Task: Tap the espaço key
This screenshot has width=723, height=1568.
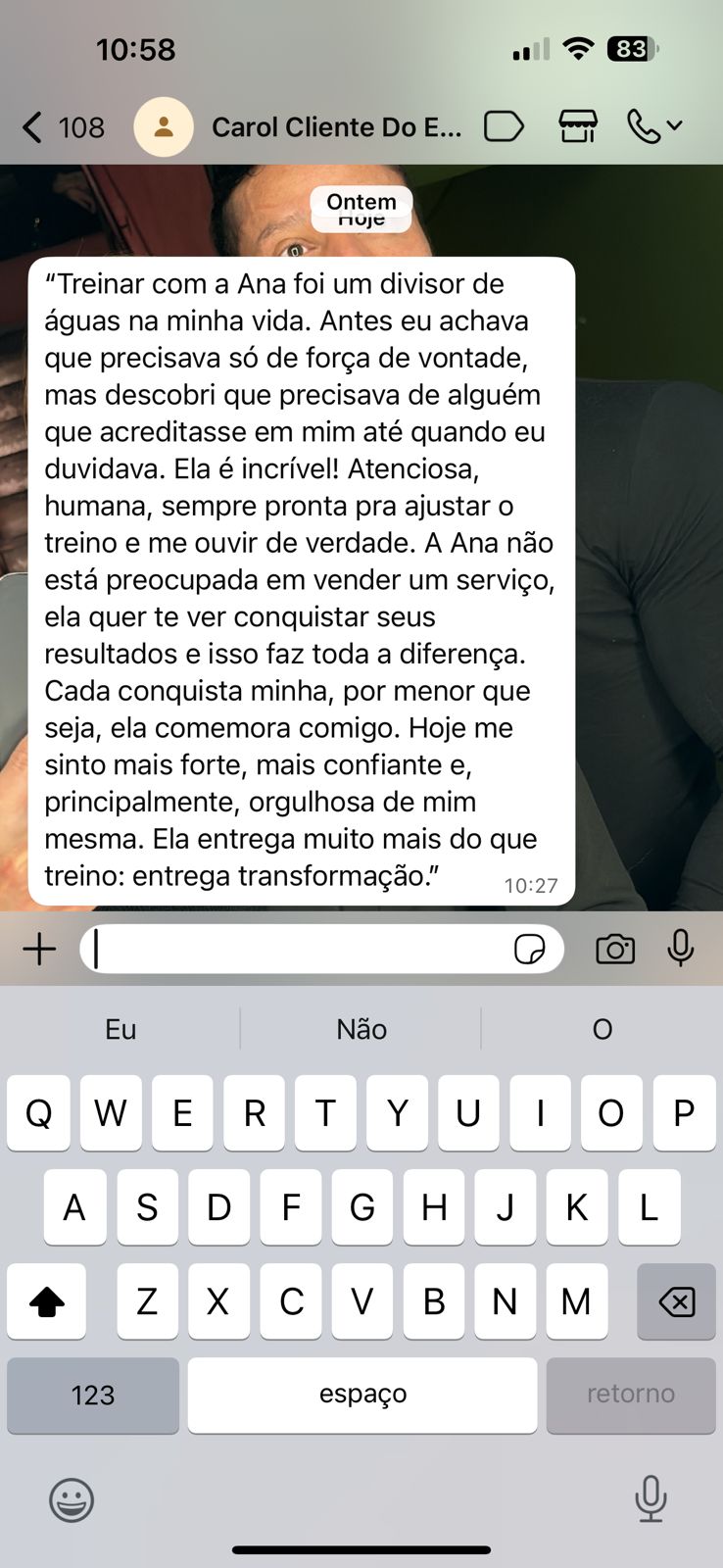Action: click(362, 1395)
